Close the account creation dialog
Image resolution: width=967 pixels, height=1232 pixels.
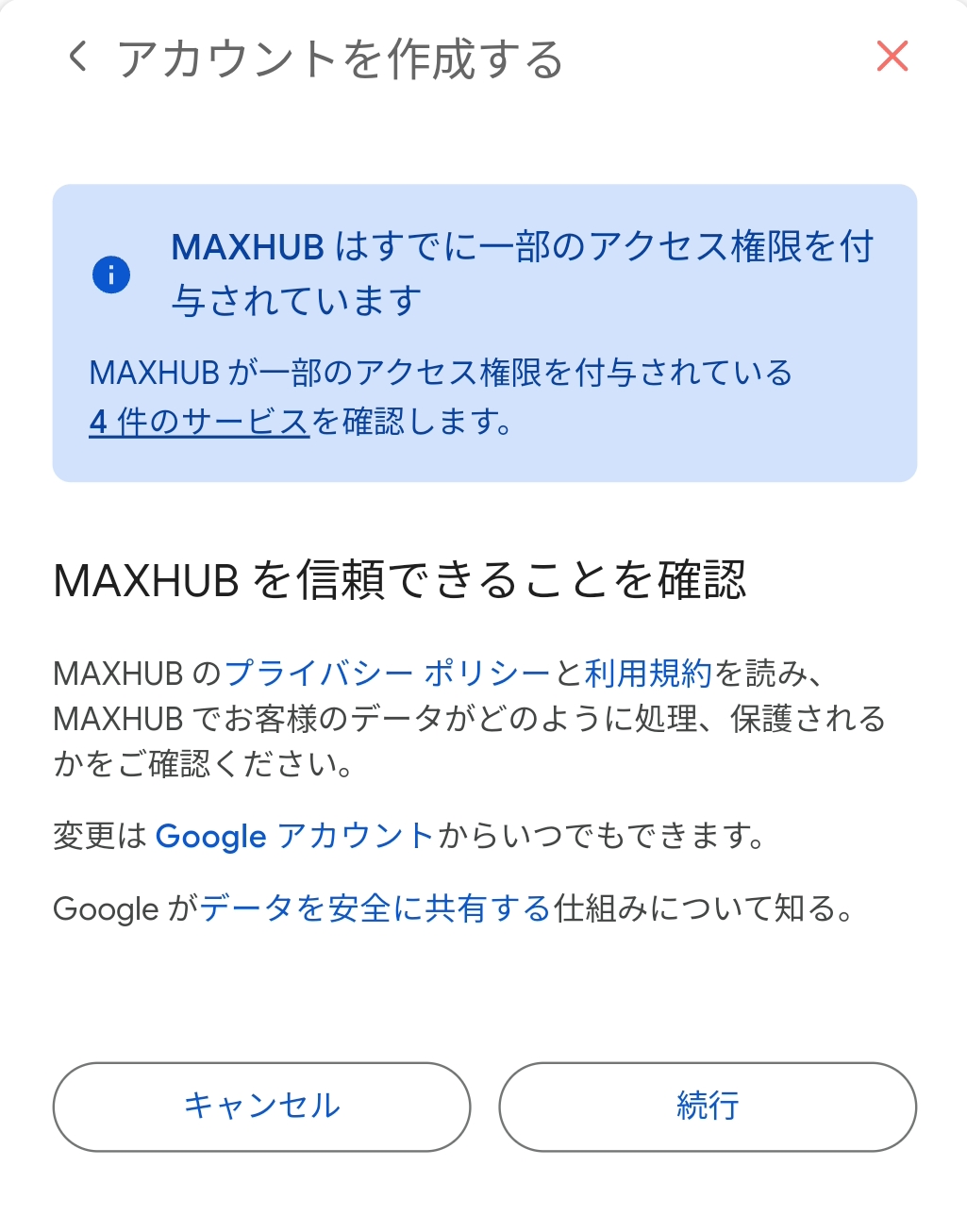click(x=892, y=57)
